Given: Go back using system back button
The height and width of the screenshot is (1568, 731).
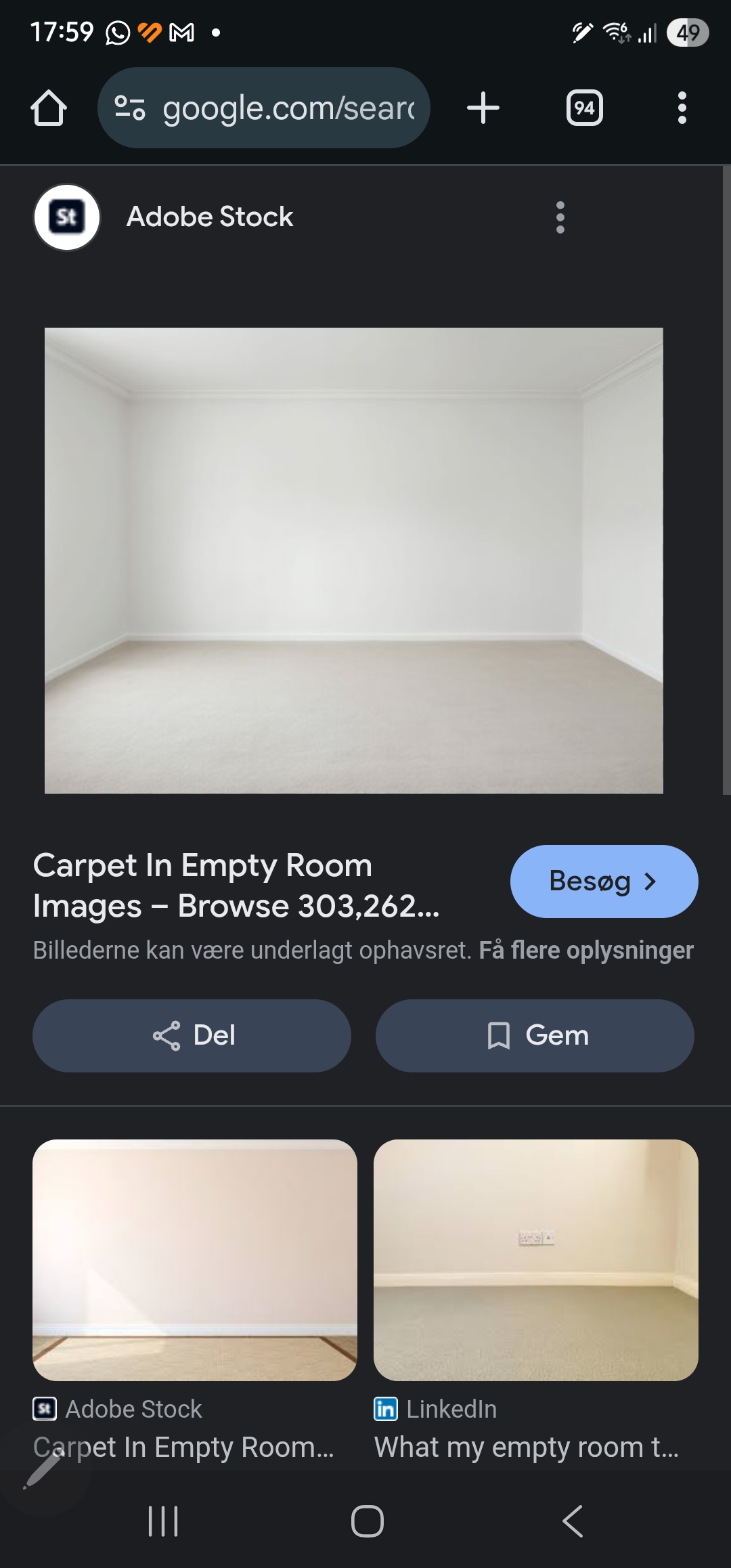Looking at the screenshot, I should click(573, 1521).
